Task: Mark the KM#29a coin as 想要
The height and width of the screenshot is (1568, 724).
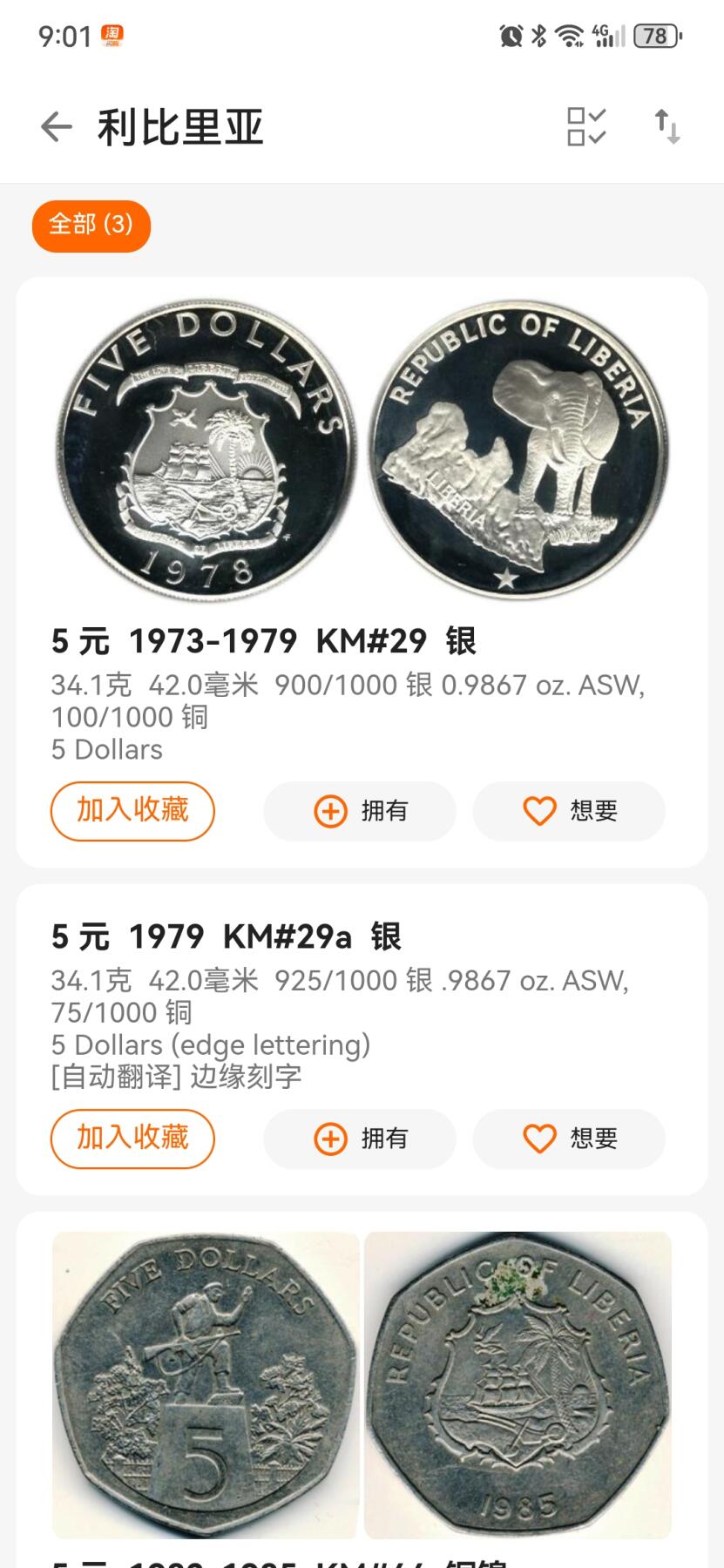Action: 568,1139
